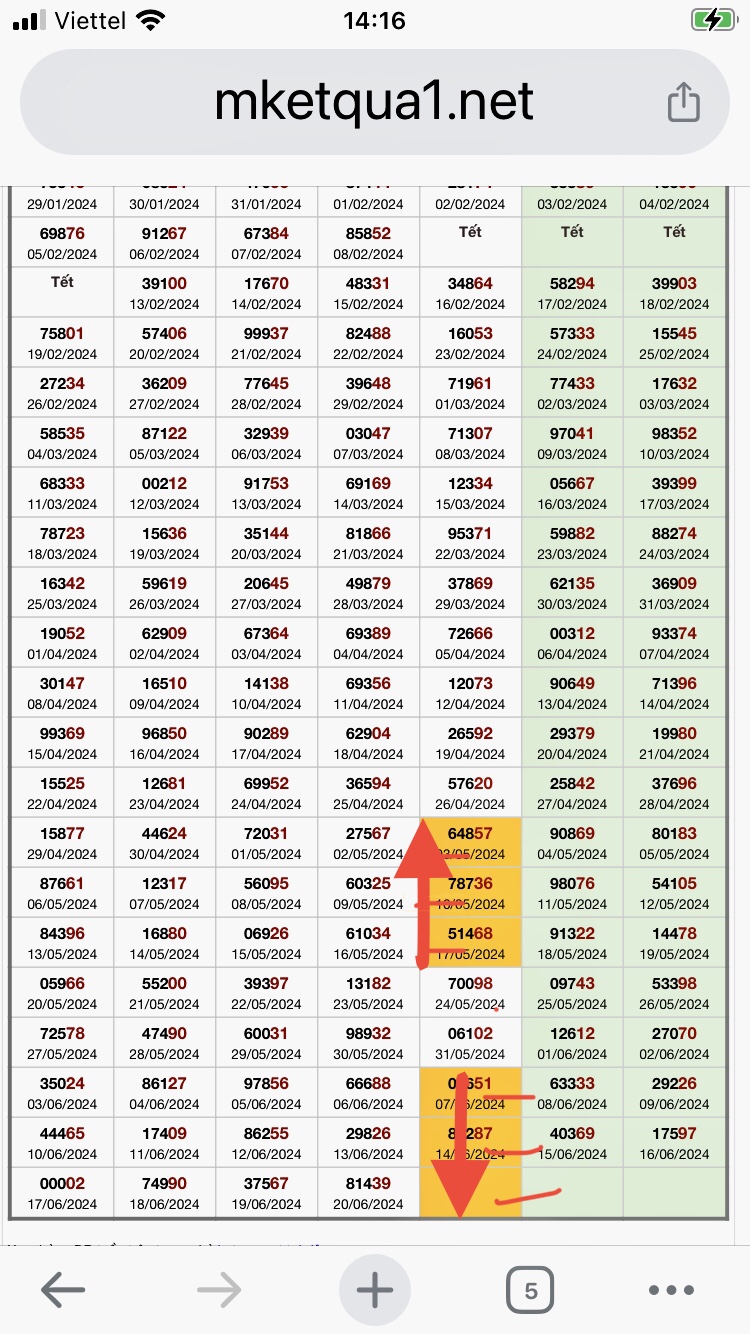Tap the mketqua1.net address bar
The height and width of the screenshot is (1334, 750).
tap(374, 102)
